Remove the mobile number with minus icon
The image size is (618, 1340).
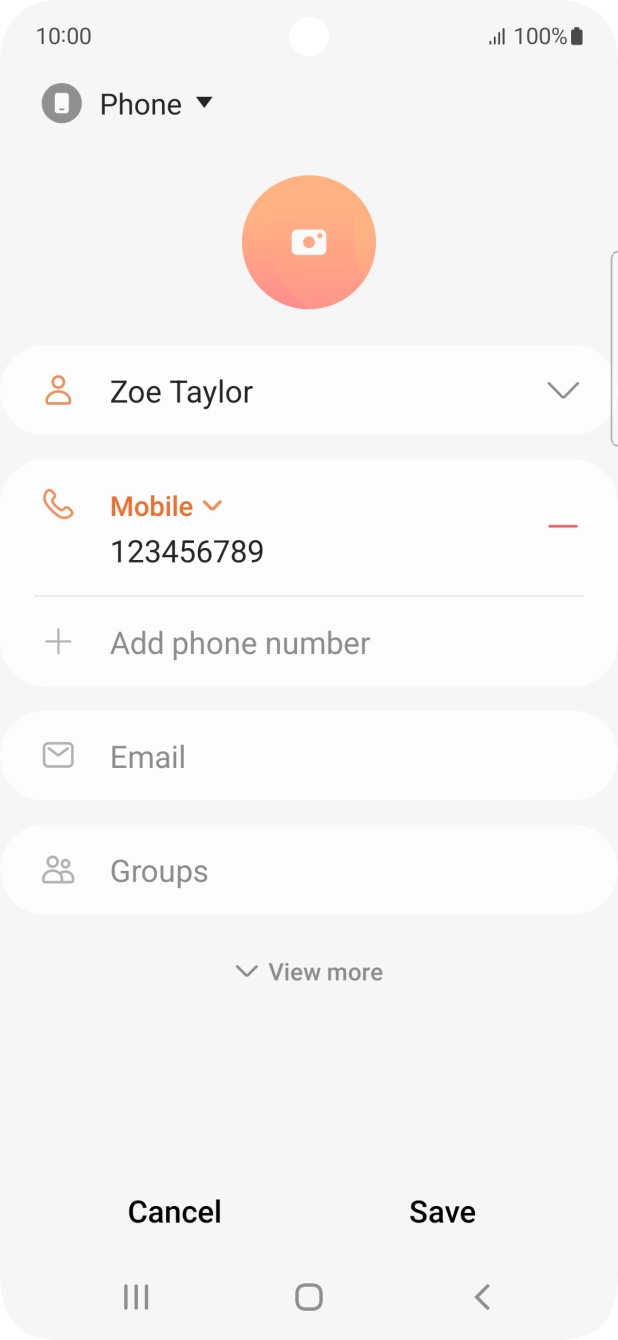(x=563, y=526)
